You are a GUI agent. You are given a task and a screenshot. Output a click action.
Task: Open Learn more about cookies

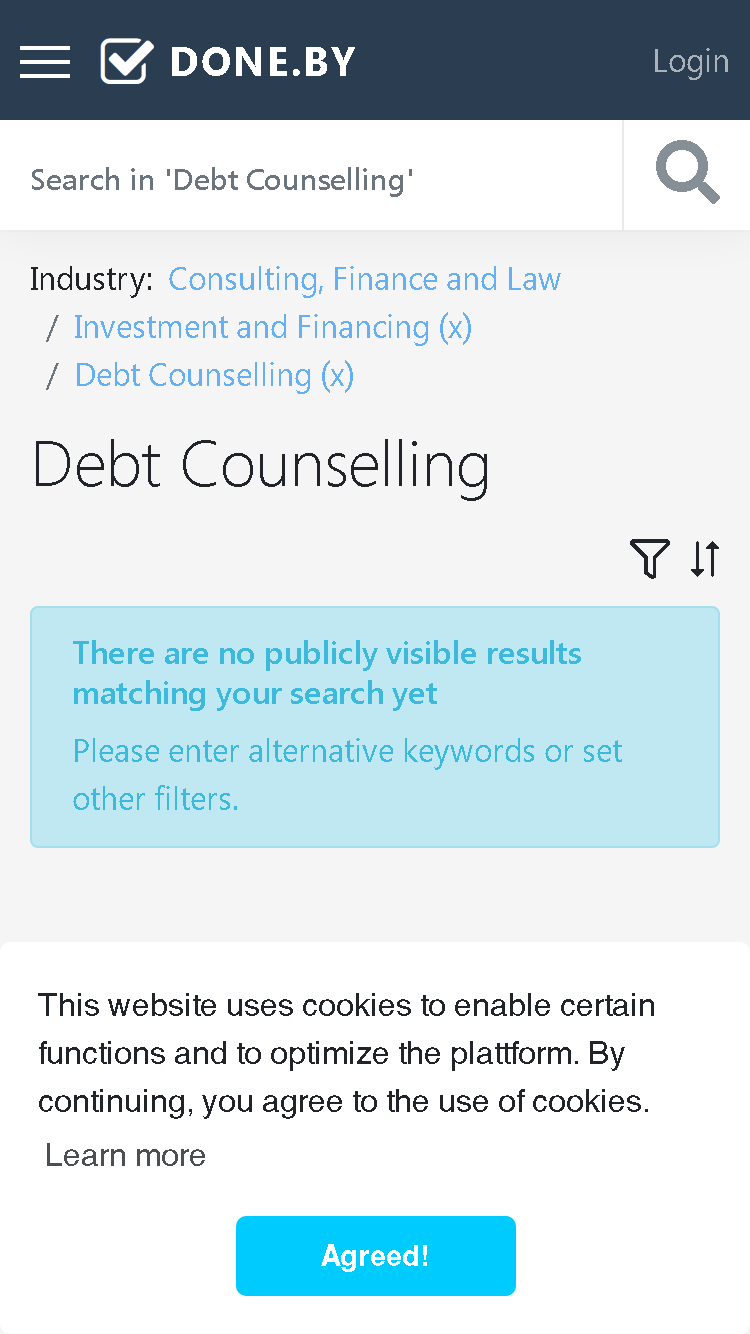coord(126,1155)
